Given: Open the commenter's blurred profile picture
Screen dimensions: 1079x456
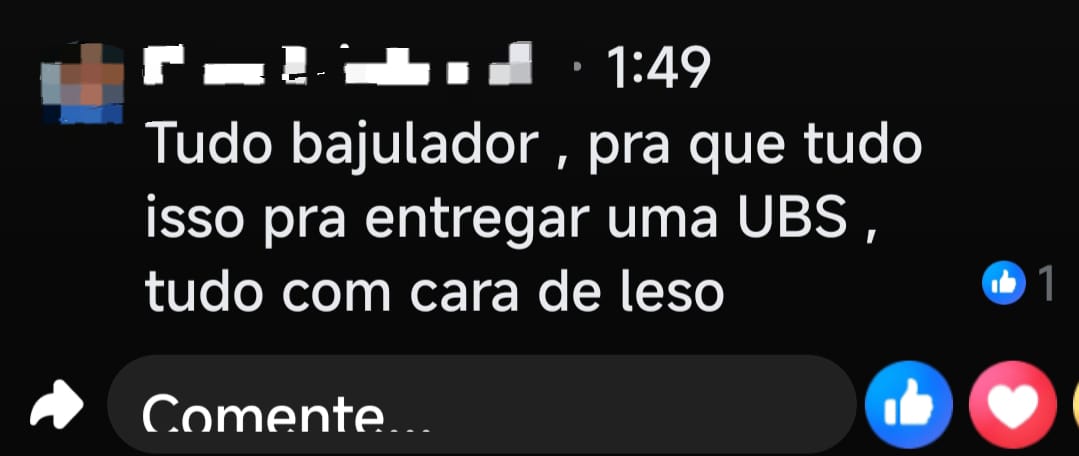Looking at the screenshot, I should [x=84, y=84].
